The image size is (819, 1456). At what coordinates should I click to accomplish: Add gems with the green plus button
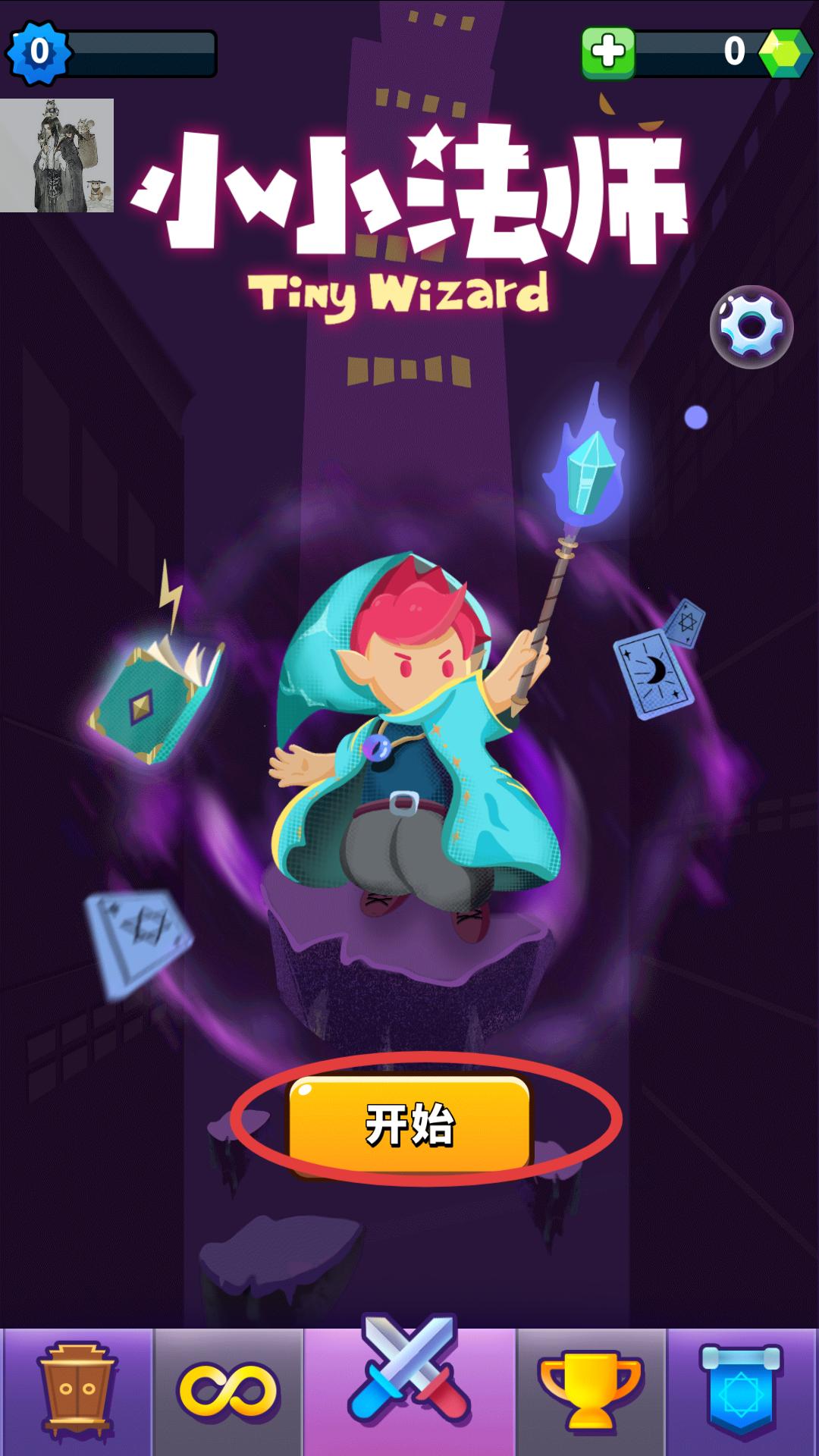pos(608,52)
